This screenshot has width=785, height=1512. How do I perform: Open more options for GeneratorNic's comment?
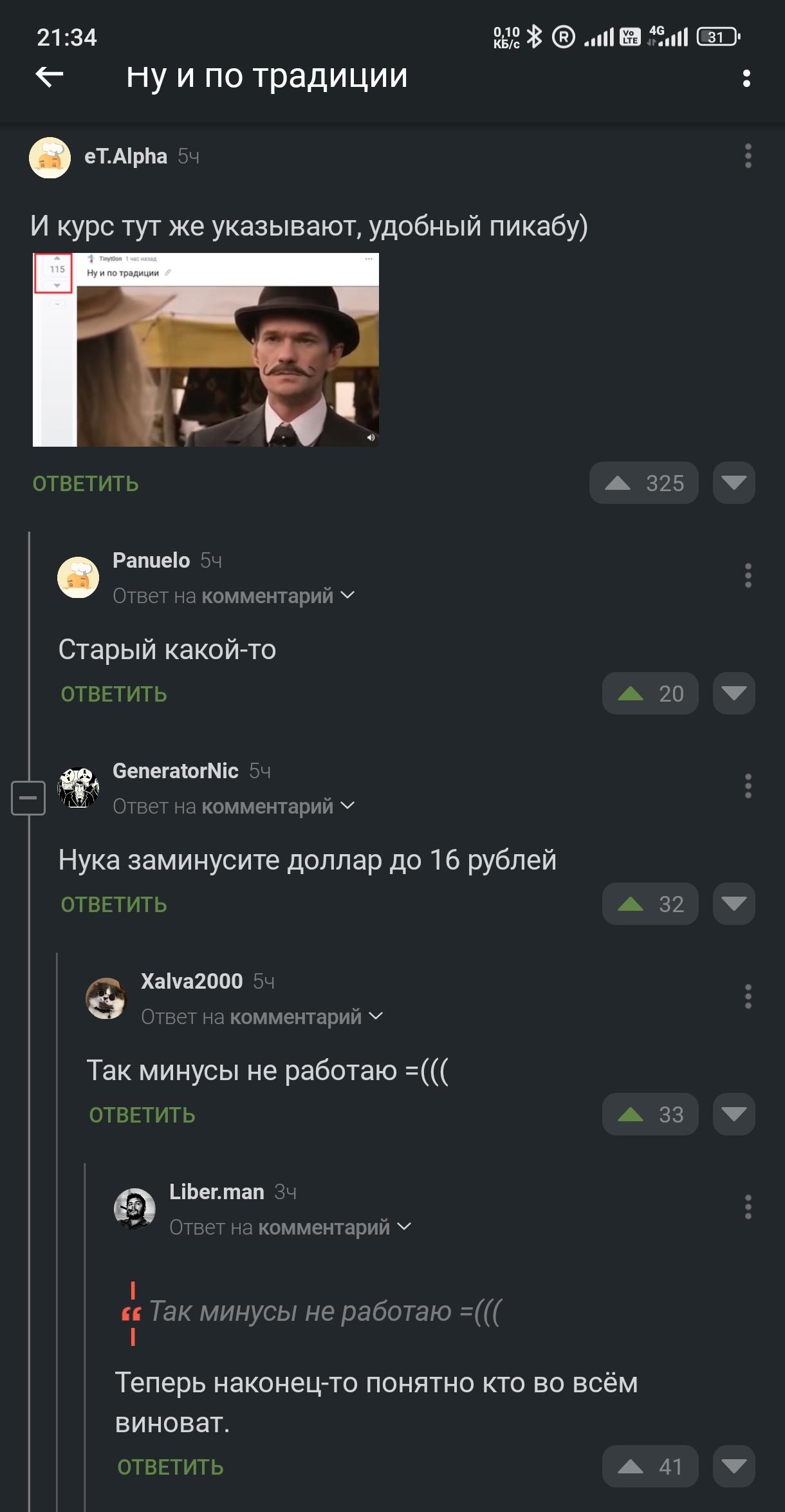pos(748,786)
